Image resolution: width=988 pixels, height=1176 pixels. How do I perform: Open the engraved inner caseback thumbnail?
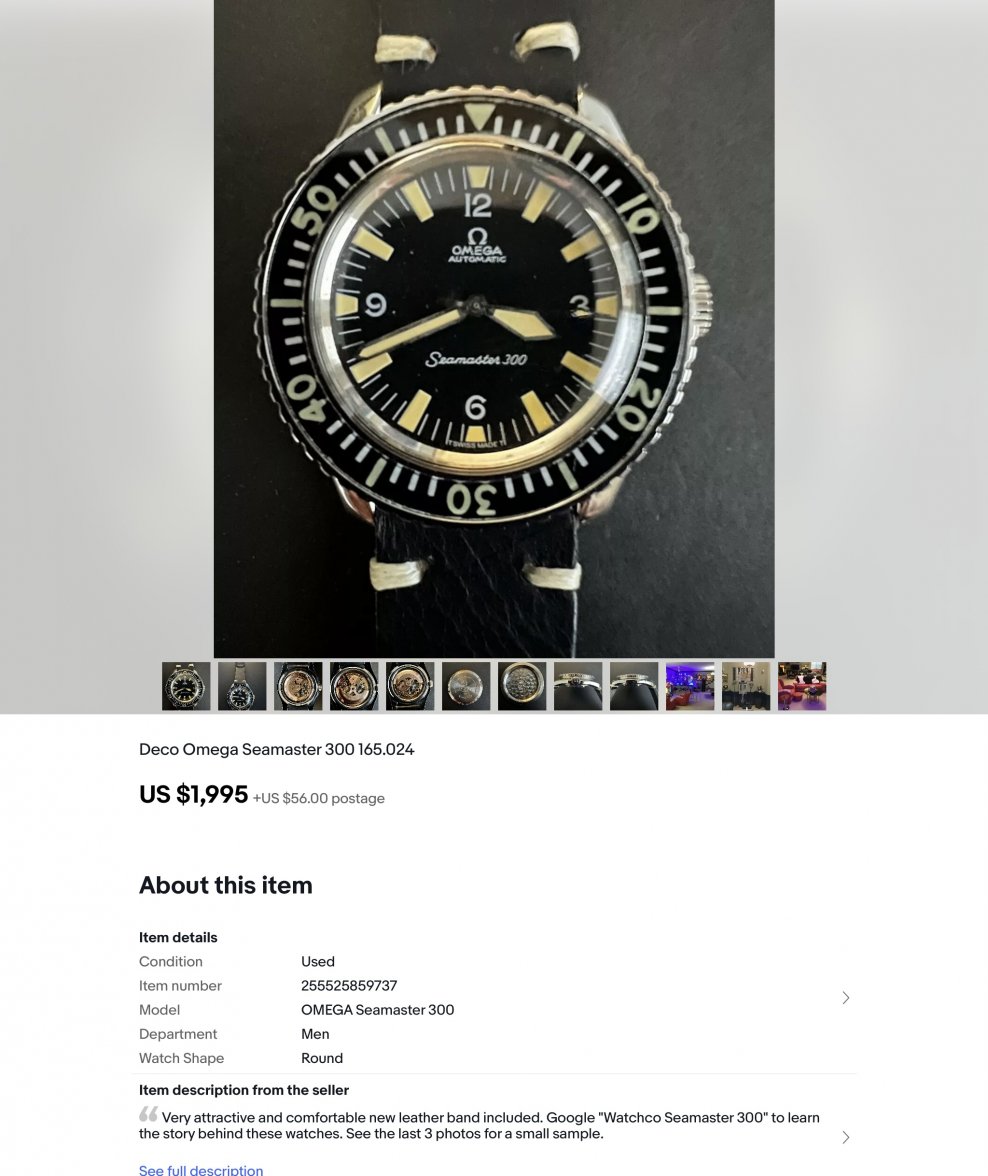(522, 686)
